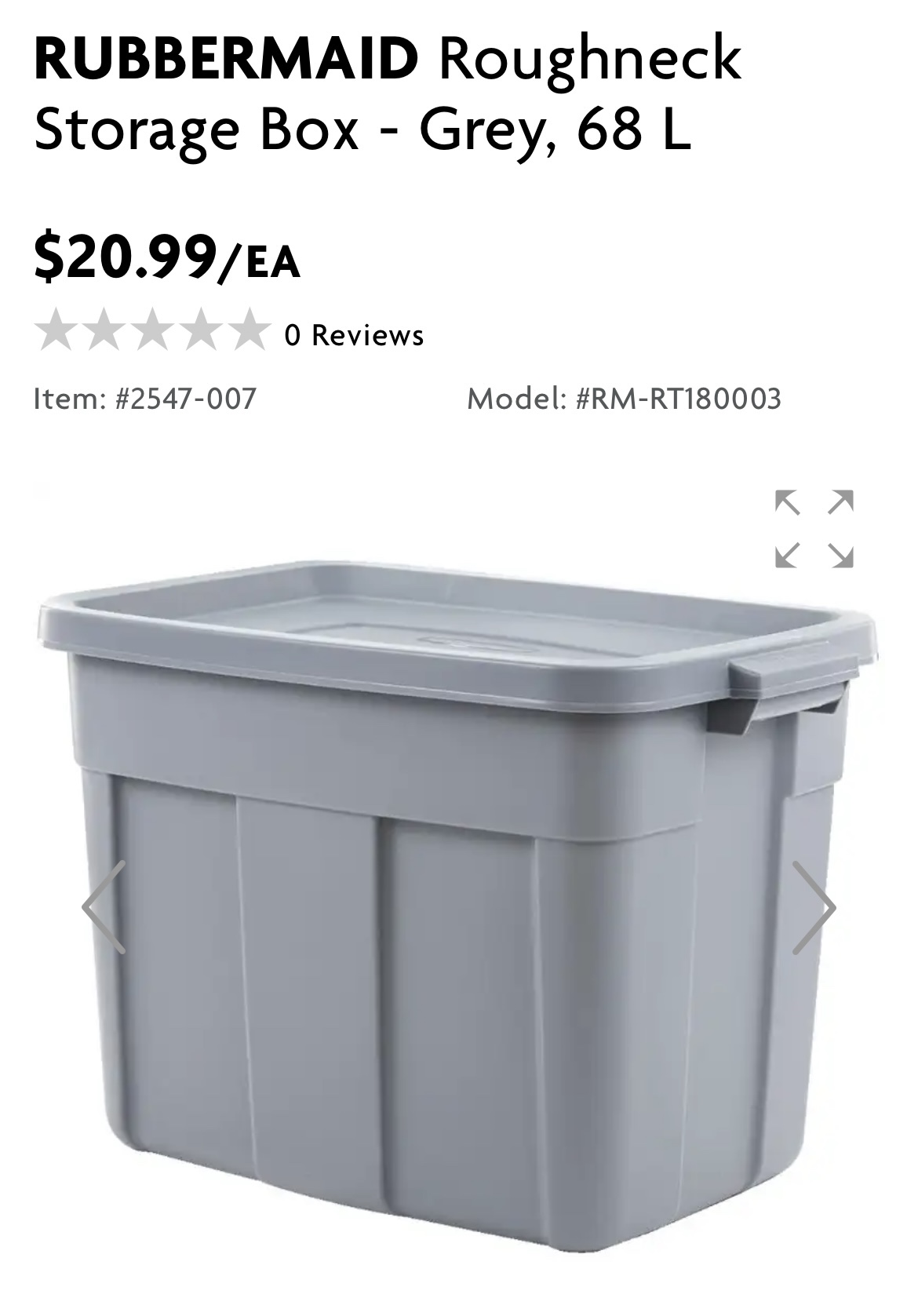Show the next product image
918x1316 pixels.
(x=814, y=907)
